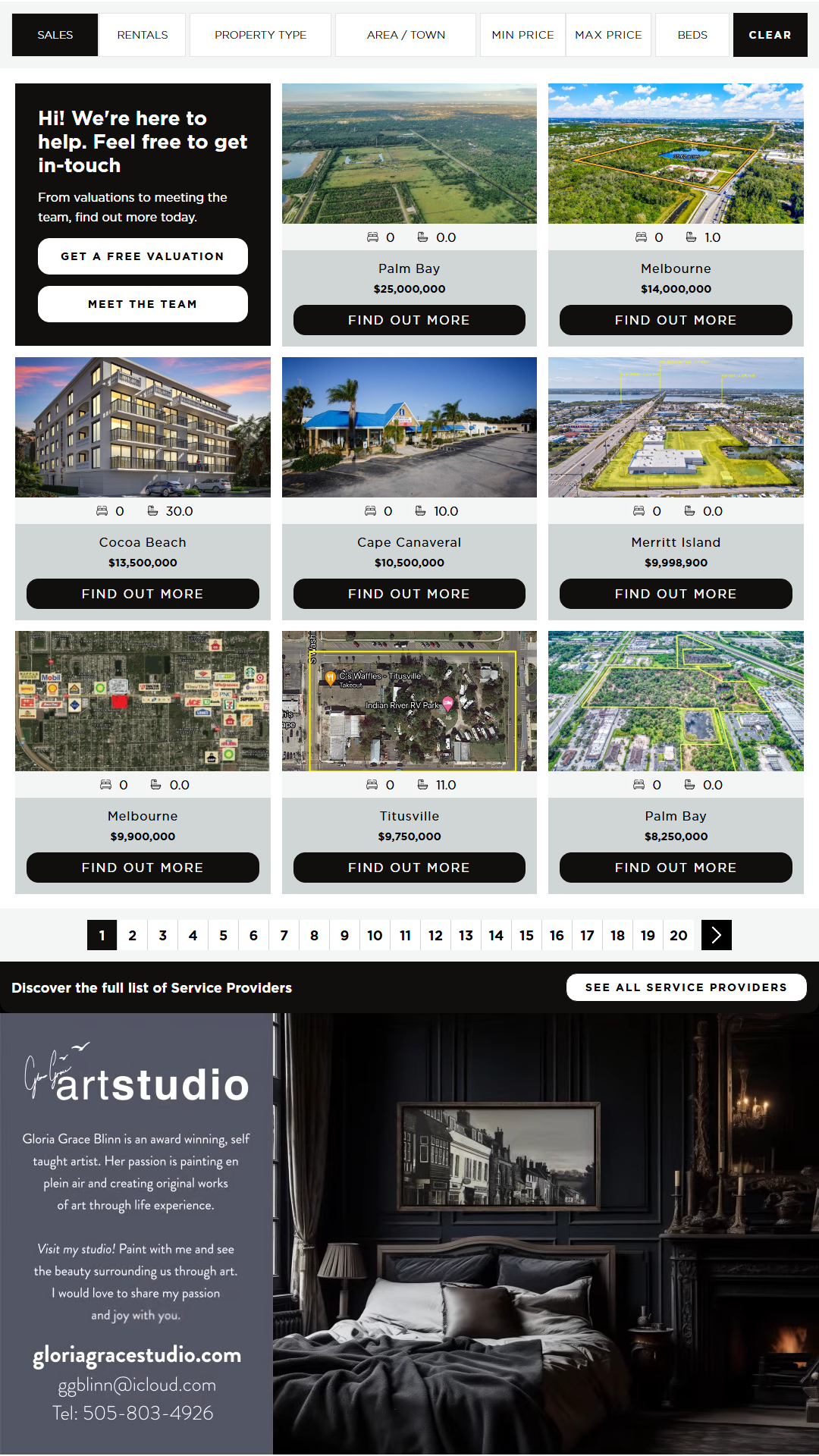
Task: Open the Property Type dropdown
Action: (x=260, y=35)
